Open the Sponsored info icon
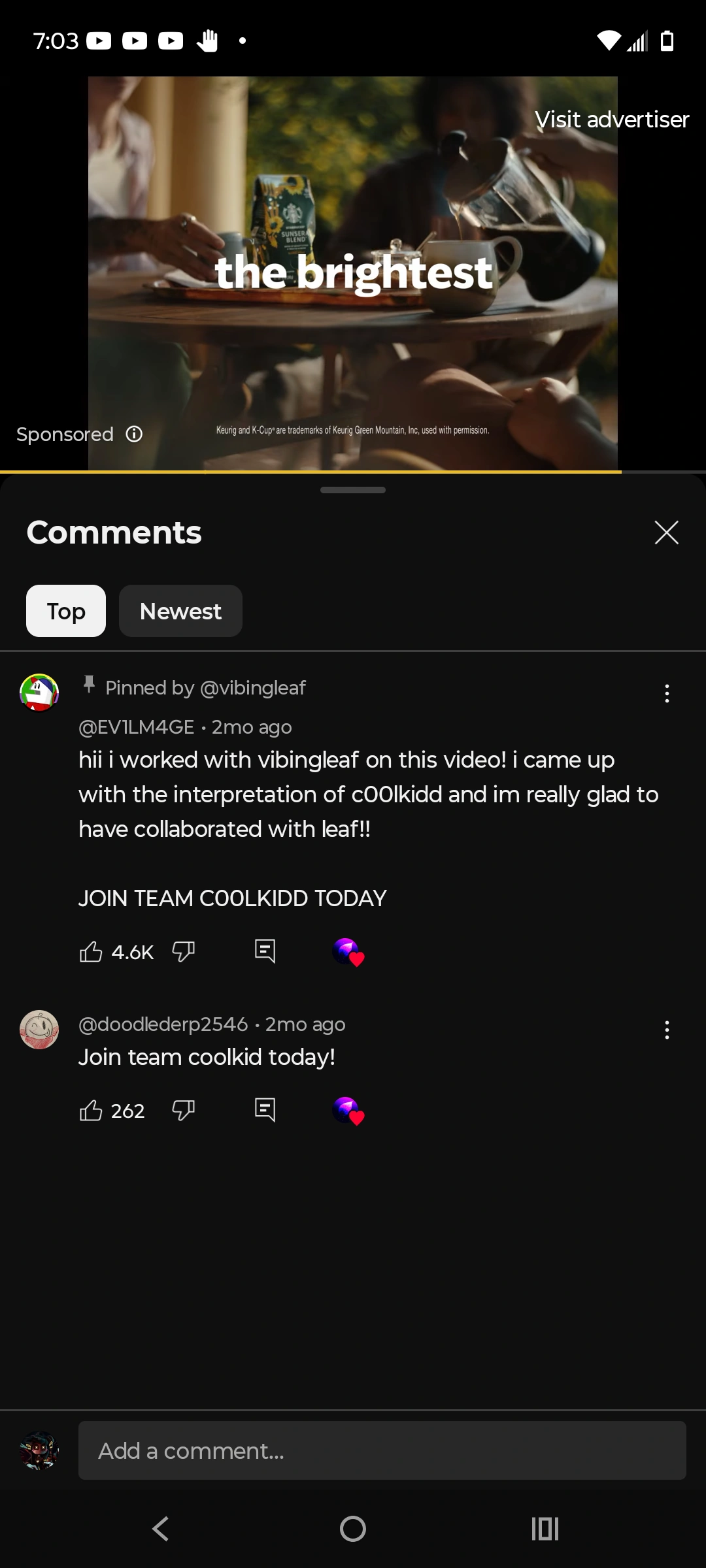706x1568 pixels. click(x=134, y=434)
